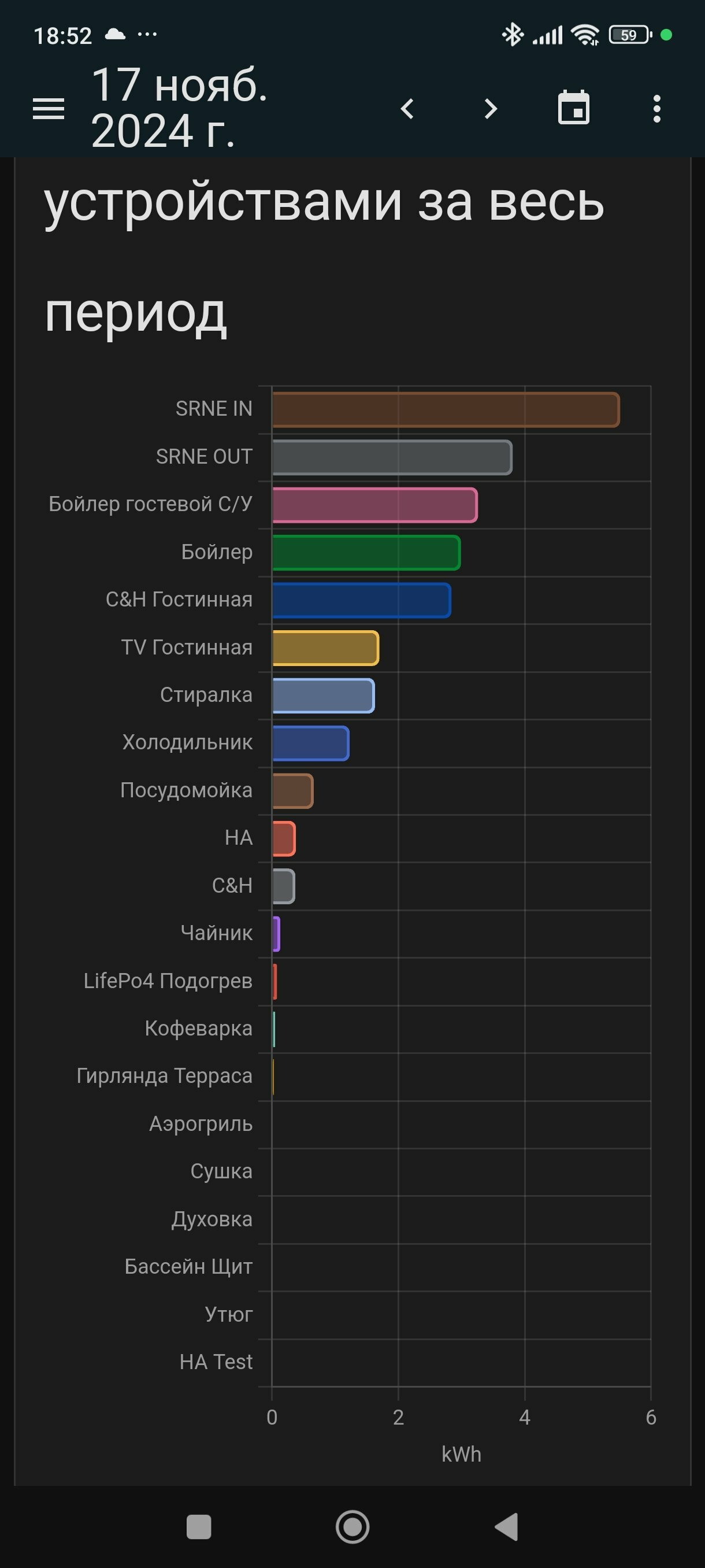The width and height of the screenshot is (705, 1568).
Task: Select the Стиралка bar
Action: 323,696
